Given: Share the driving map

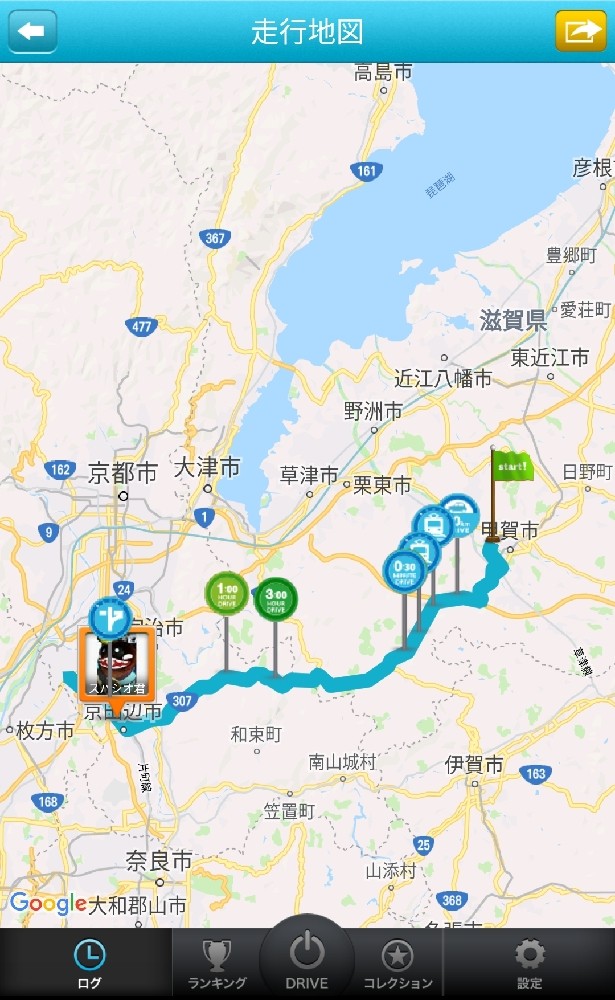Looking at the screenshot, I should (580, 31).
